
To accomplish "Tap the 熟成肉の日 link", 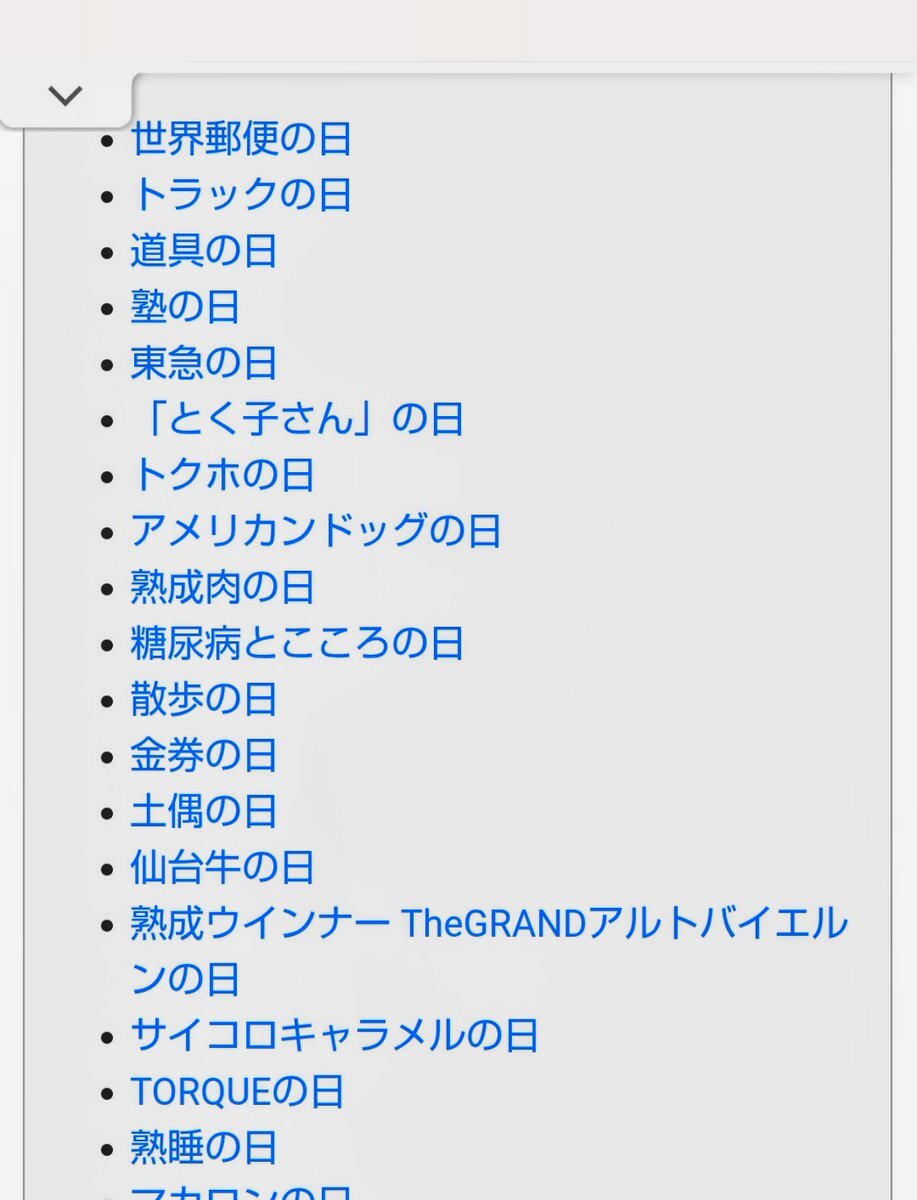I will point(223,586).
